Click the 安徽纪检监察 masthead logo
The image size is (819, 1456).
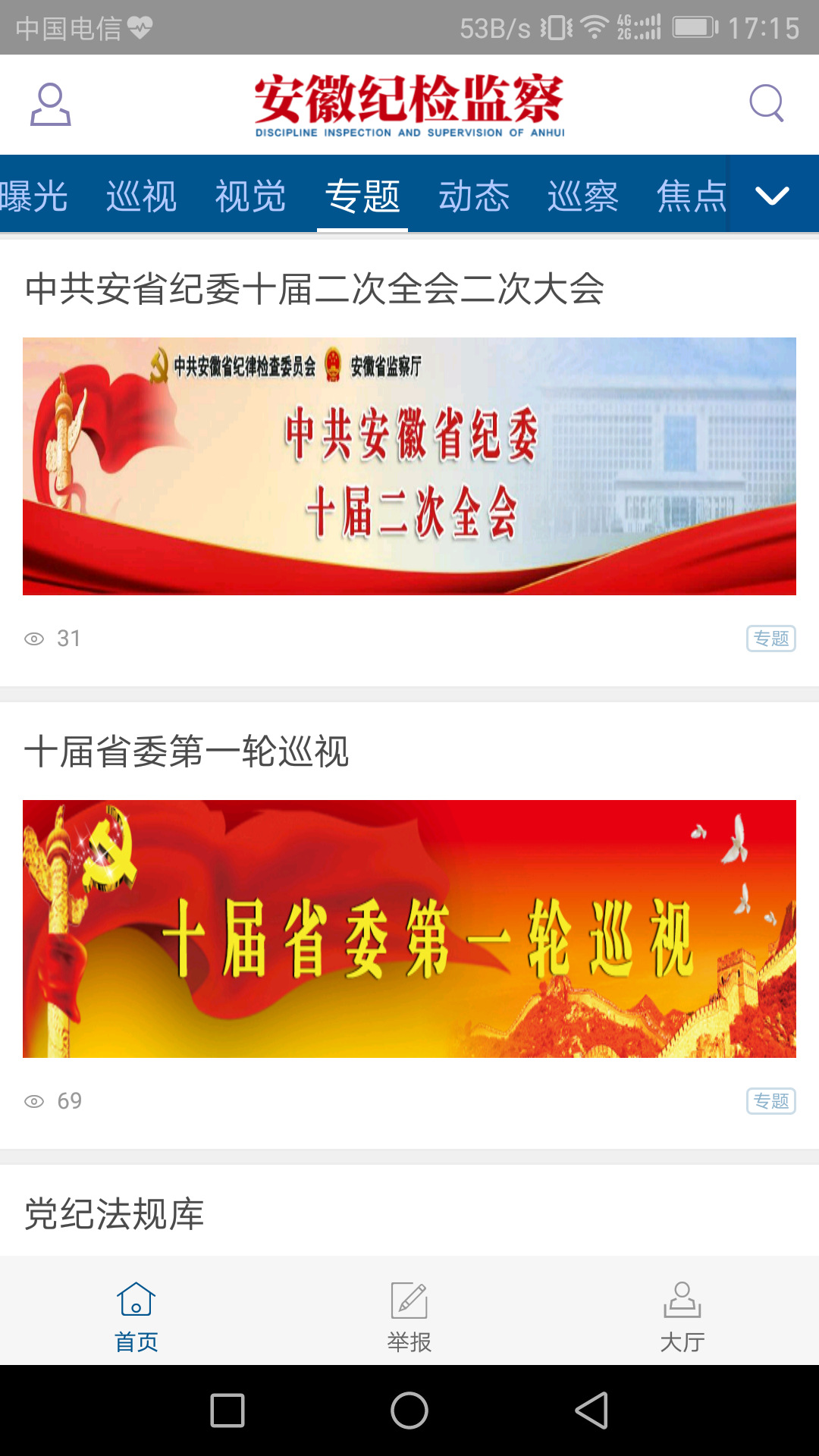(x=409, y=105)
